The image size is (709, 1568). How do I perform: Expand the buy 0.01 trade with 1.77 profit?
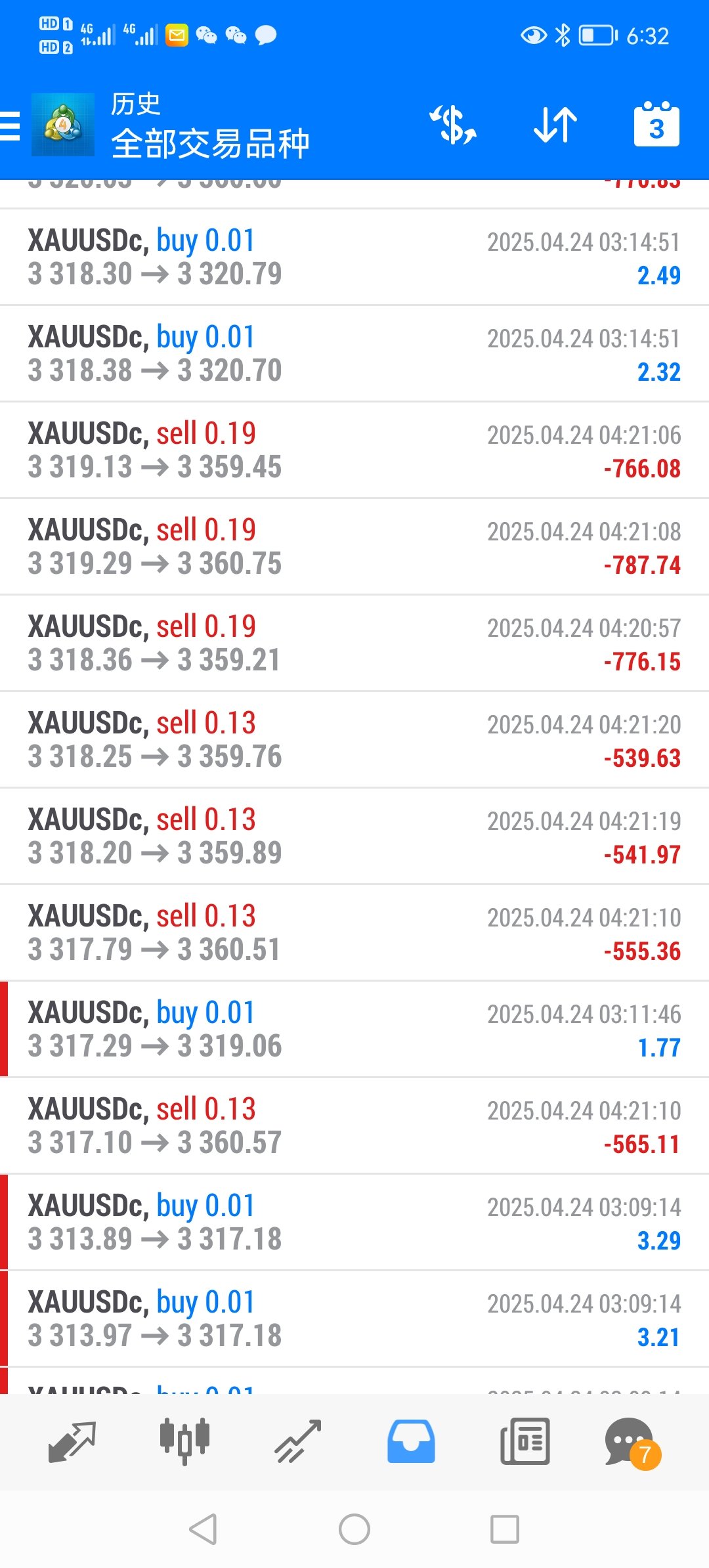click(354, 1029)
